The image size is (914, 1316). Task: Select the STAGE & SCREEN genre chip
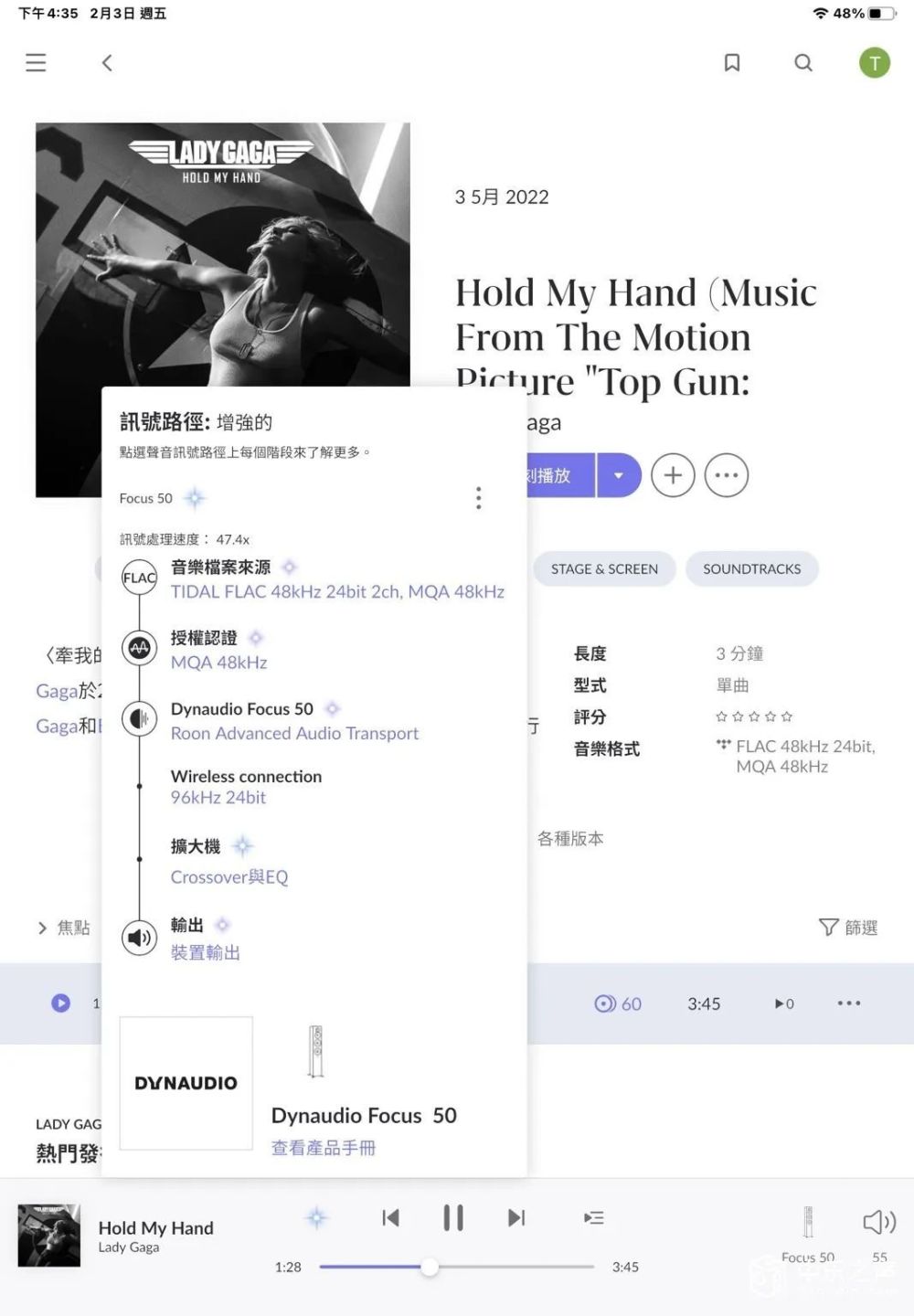[x=604, y=568]
